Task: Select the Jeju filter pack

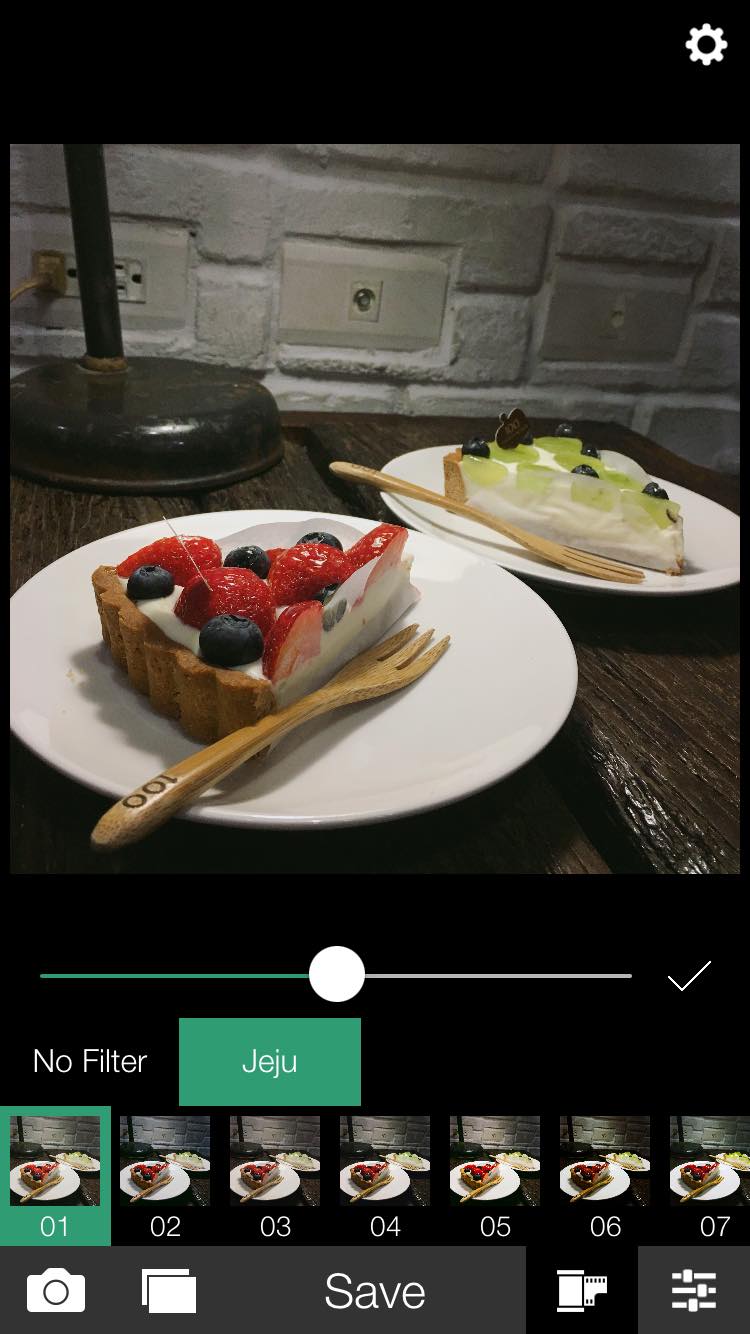Action: click(270, 1061)
